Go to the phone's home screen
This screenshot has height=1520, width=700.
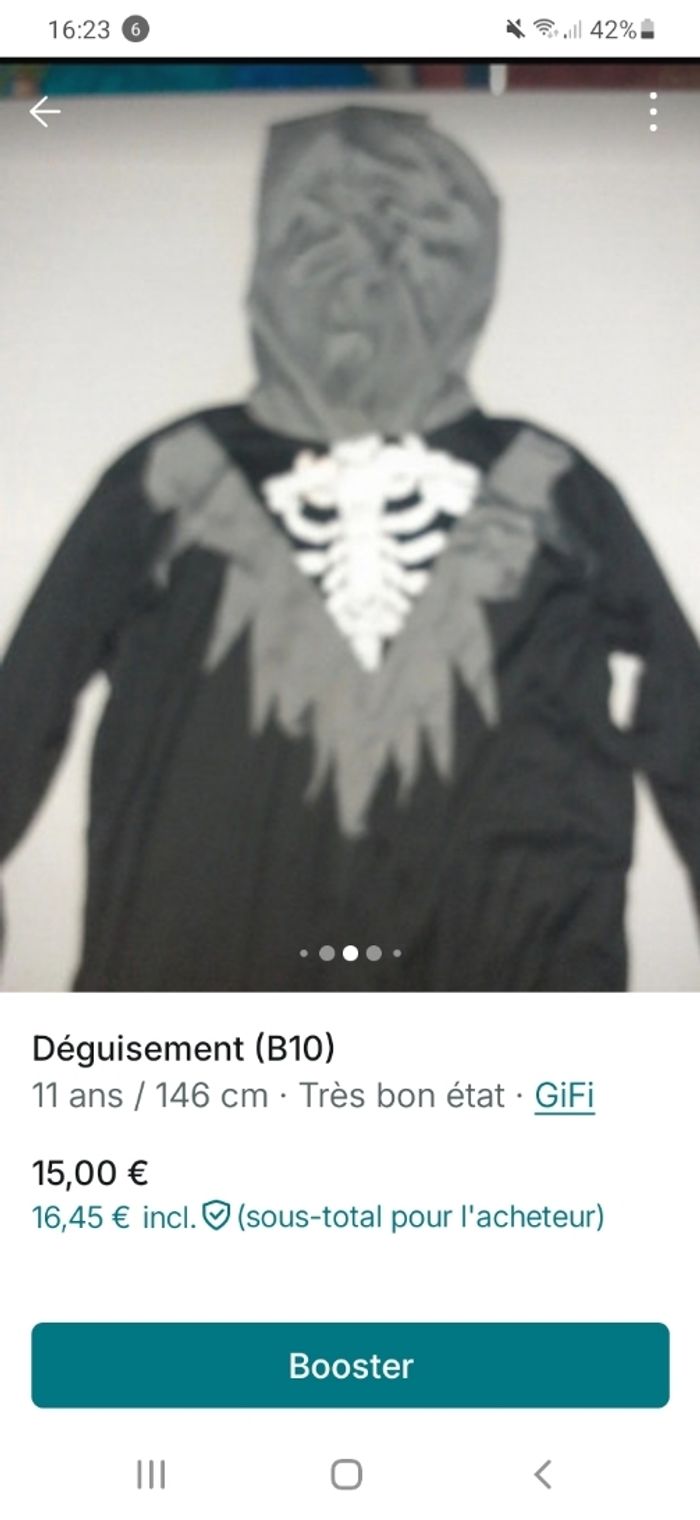346,1474
